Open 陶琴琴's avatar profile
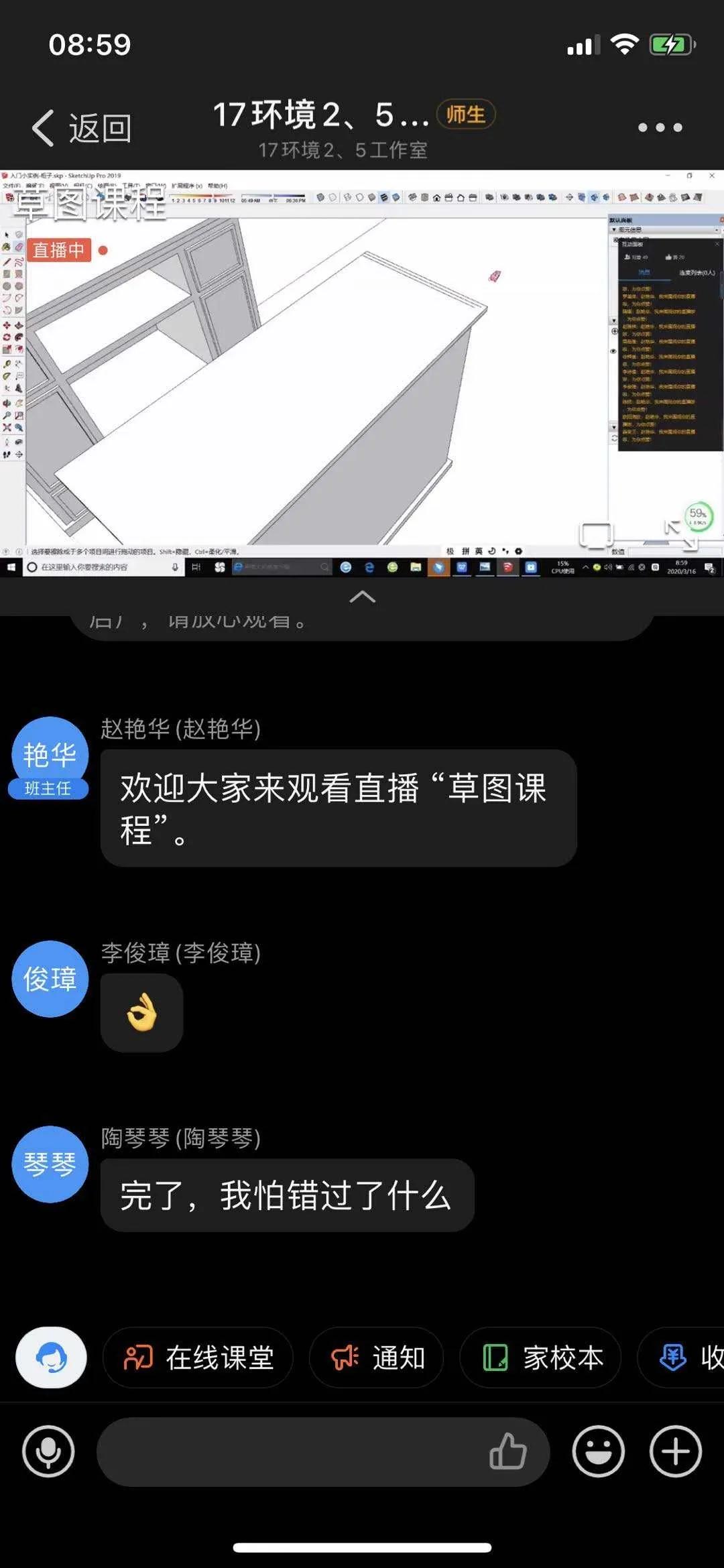The image size is (724, 1568). tap(50, 1164)
